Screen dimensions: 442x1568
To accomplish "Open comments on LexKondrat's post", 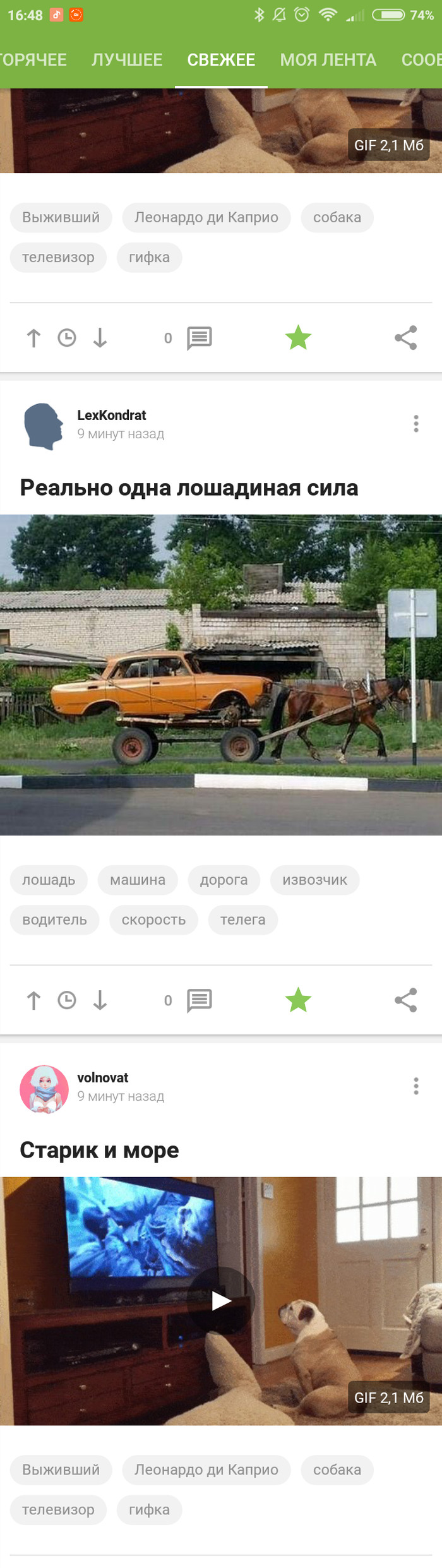I will click(199, 1000).
